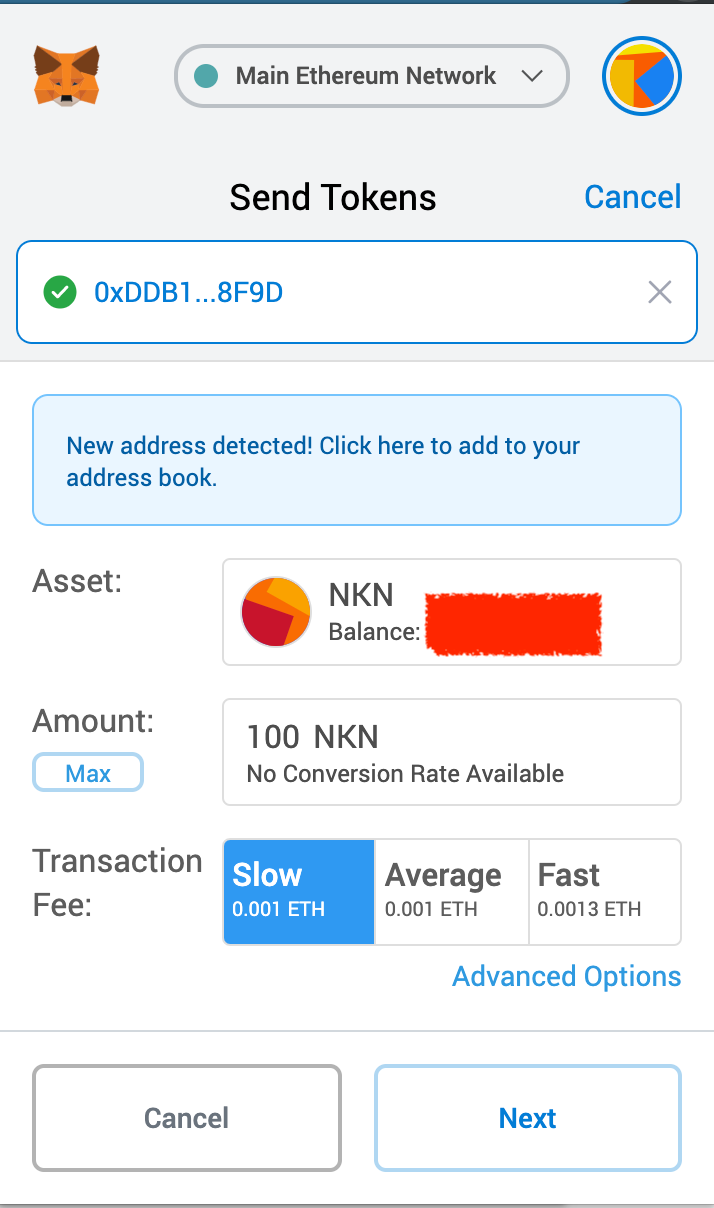Set amount to Max
714x1208 pixels.
(x=88, y=773)
